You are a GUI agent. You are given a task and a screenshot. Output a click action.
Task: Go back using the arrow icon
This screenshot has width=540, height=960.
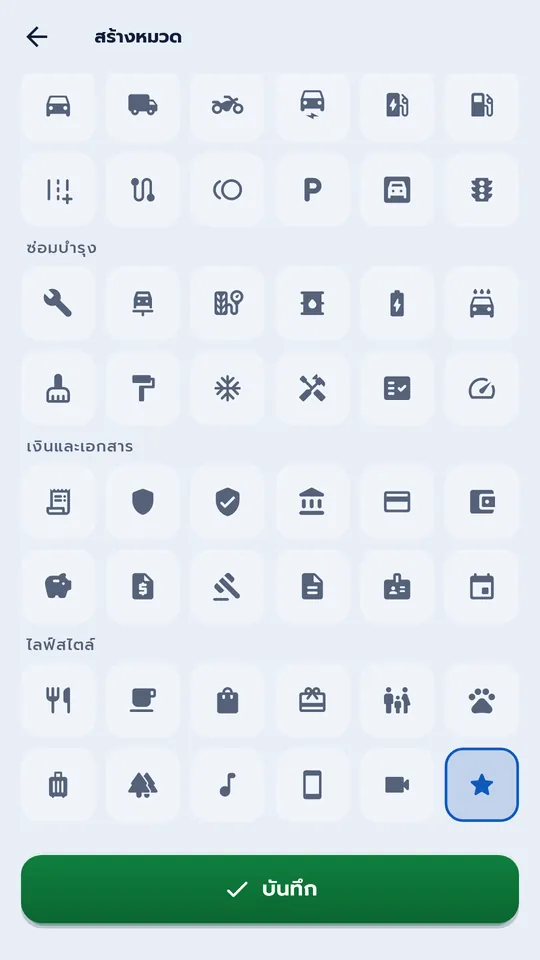[37, 37]
